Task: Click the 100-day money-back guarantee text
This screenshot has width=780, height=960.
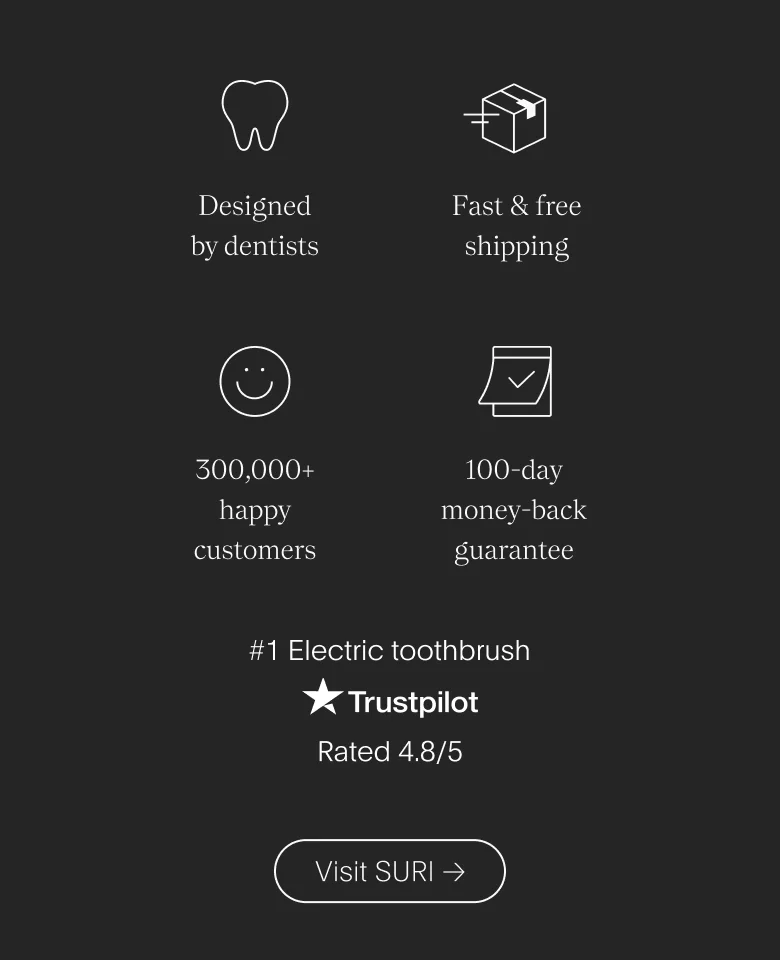Action: tap(513, 509)
